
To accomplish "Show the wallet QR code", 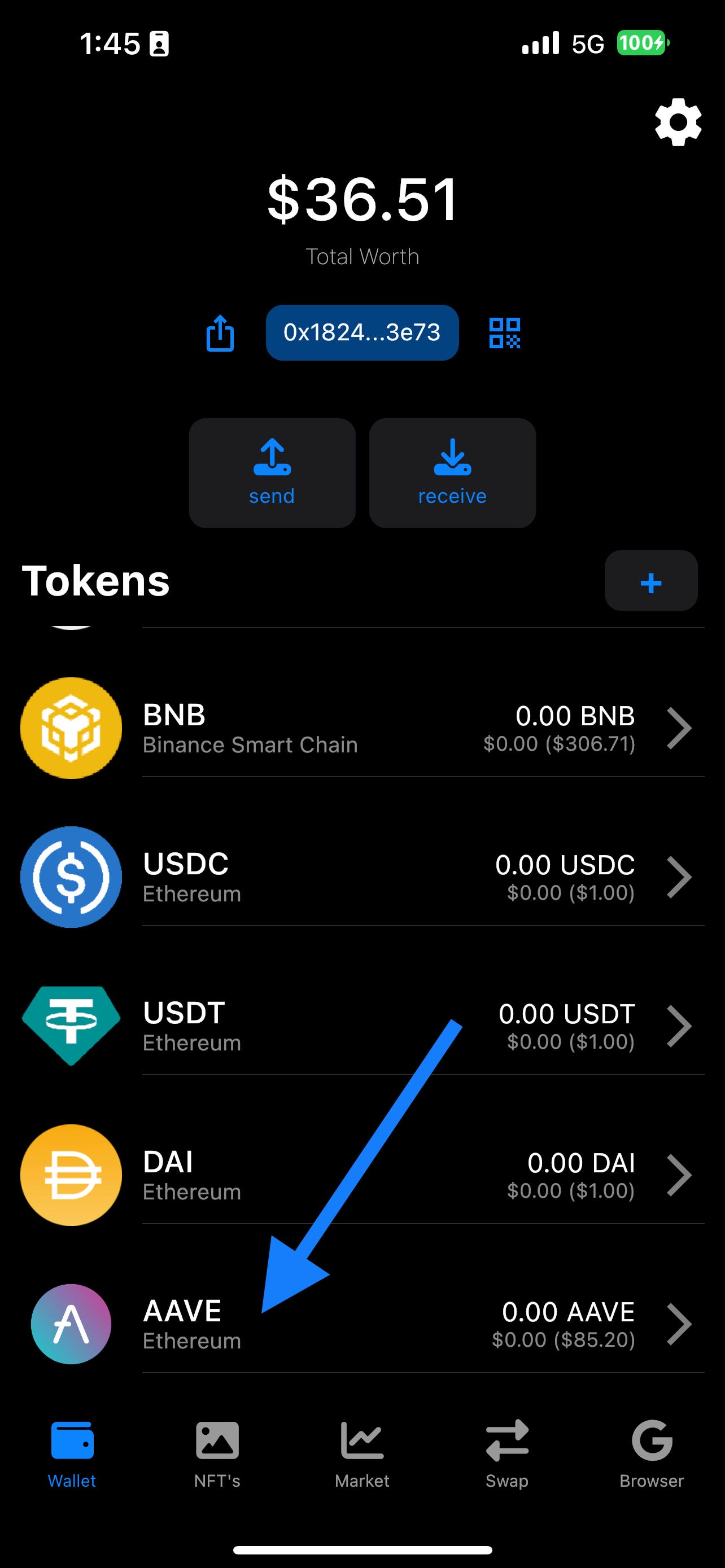I will point(505,333).
